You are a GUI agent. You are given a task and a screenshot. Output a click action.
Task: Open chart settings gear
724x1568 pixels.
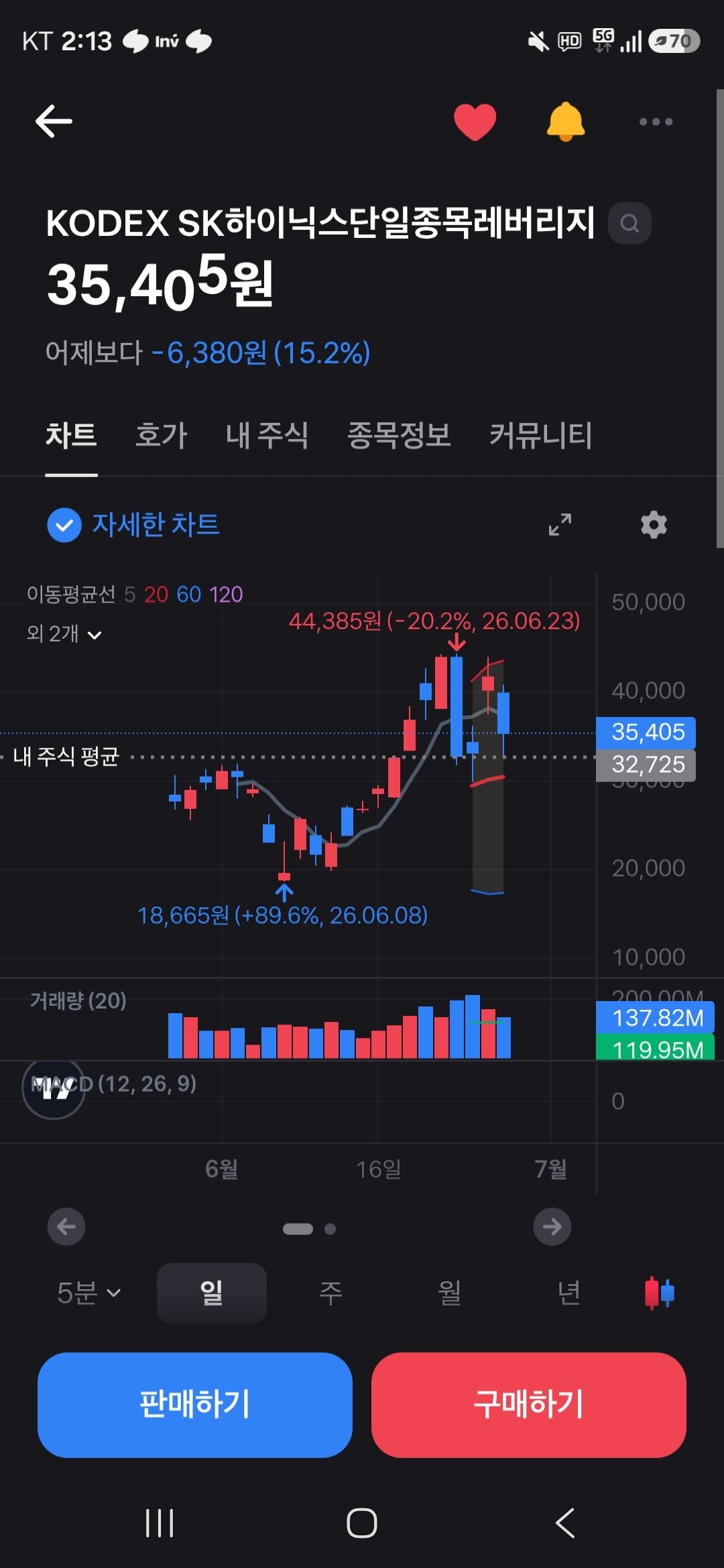pos(654,525)
